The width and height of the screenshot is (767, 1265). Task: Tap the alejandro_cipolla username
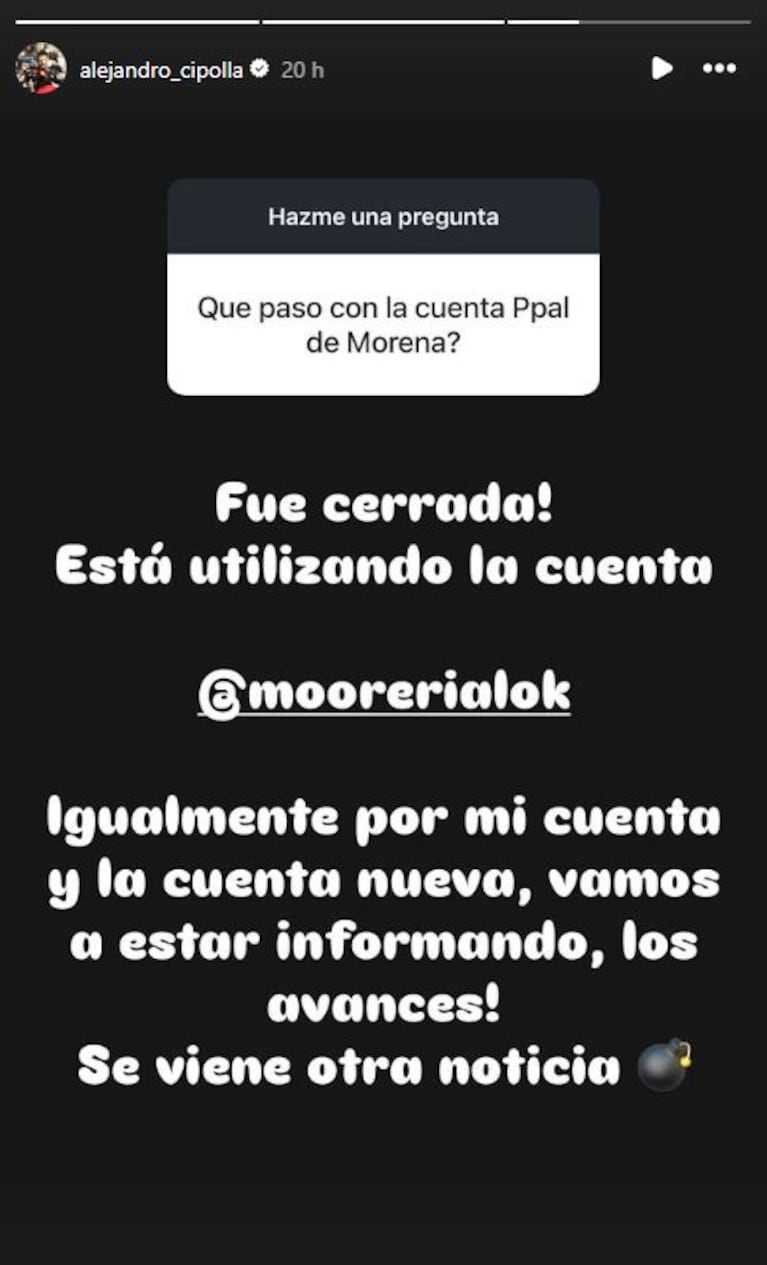(x=161, y=70)
